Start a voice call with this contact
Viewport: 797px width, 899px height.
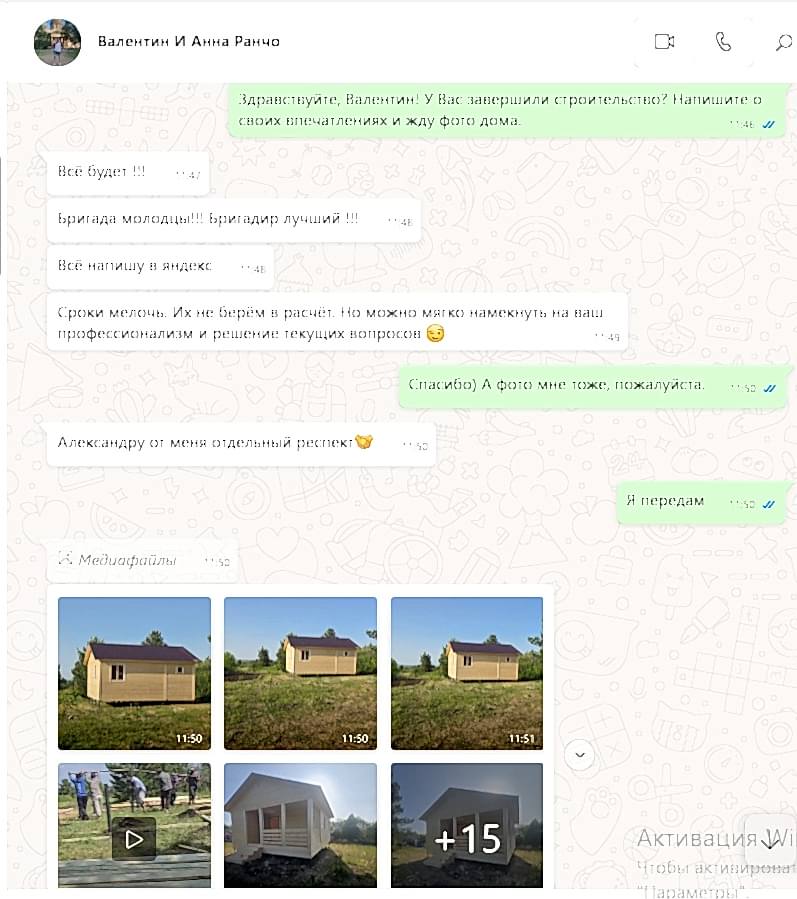click(724, 42)
